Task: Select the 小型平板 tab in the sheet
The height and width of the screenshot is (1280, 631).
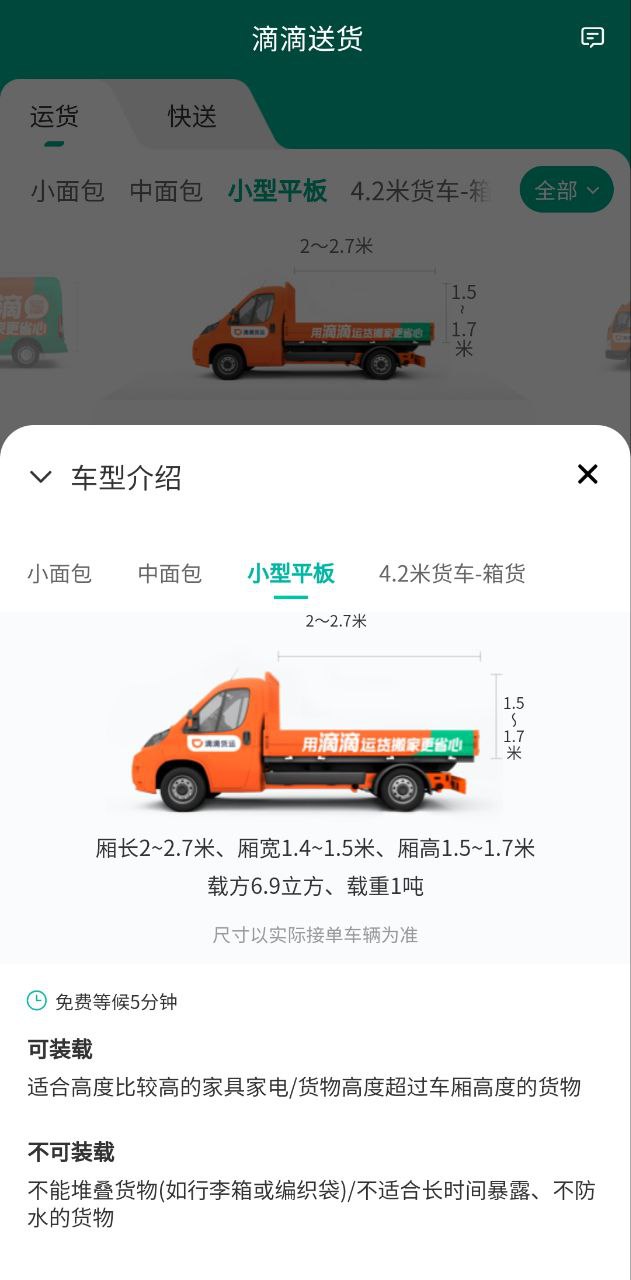Action: [x=291, y=574]
